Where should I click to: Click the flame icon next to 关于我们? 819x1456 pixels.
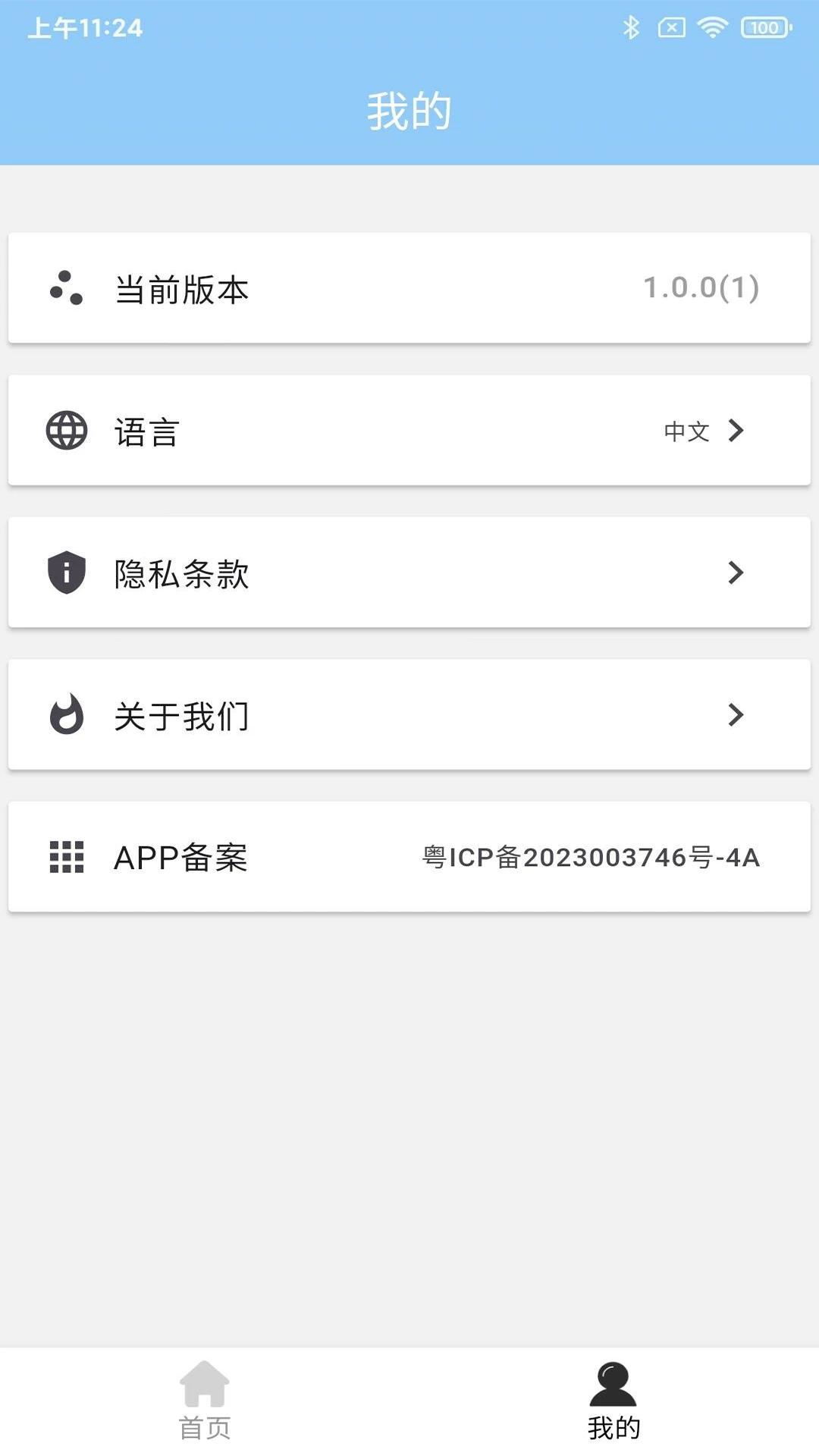pos(65,715)
